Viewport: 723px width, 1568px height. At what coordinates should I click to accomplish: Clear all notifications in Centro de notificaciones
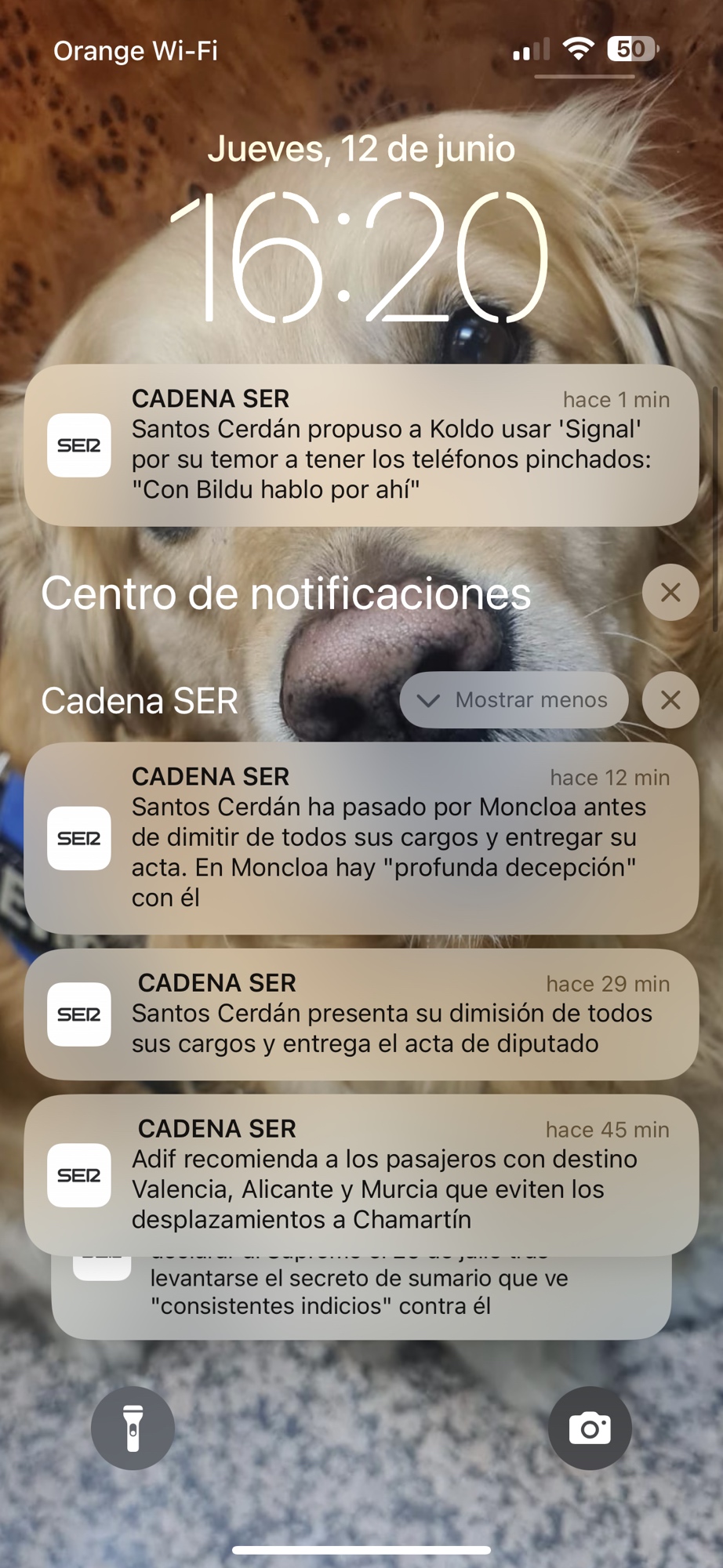(x=670, y=593)
